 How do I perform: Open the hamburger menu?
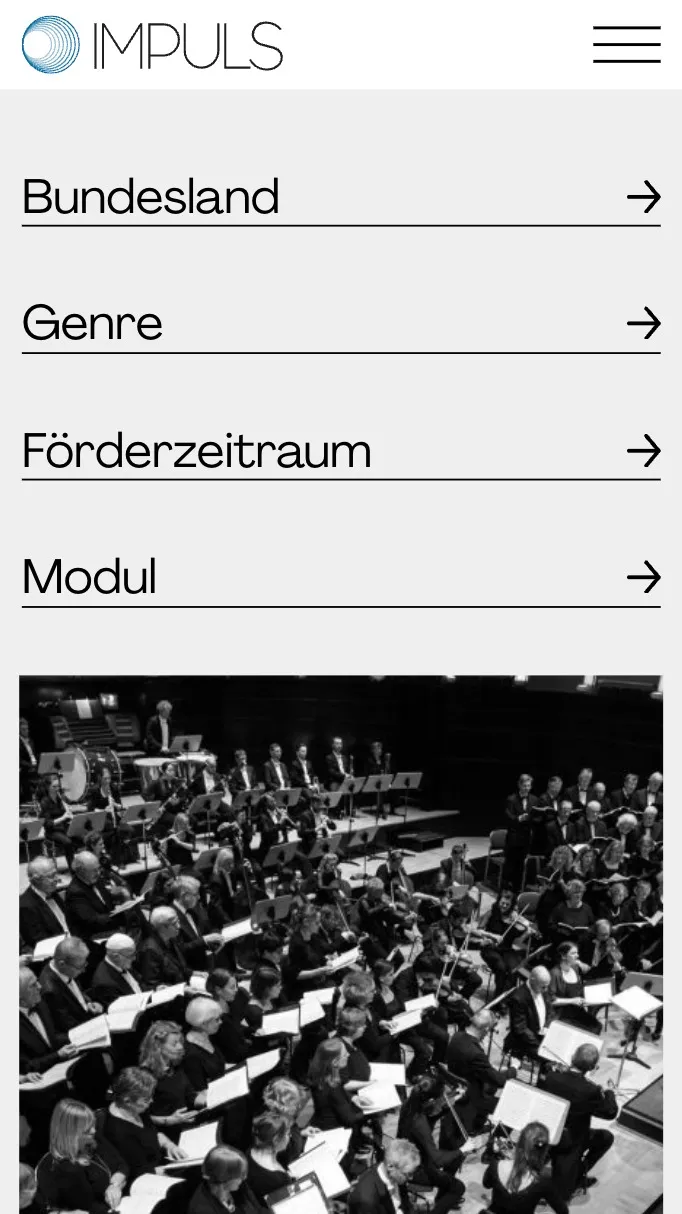coord(626,45)
